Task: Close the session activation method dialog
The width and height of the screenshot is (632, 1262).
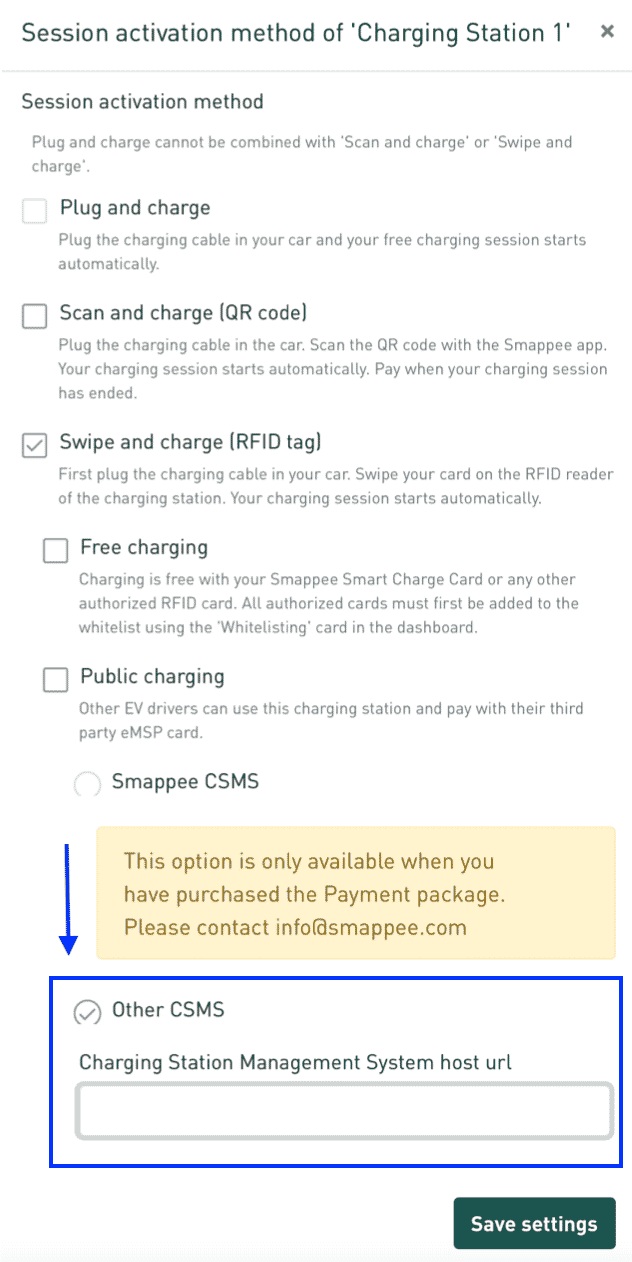Action: 606,32
